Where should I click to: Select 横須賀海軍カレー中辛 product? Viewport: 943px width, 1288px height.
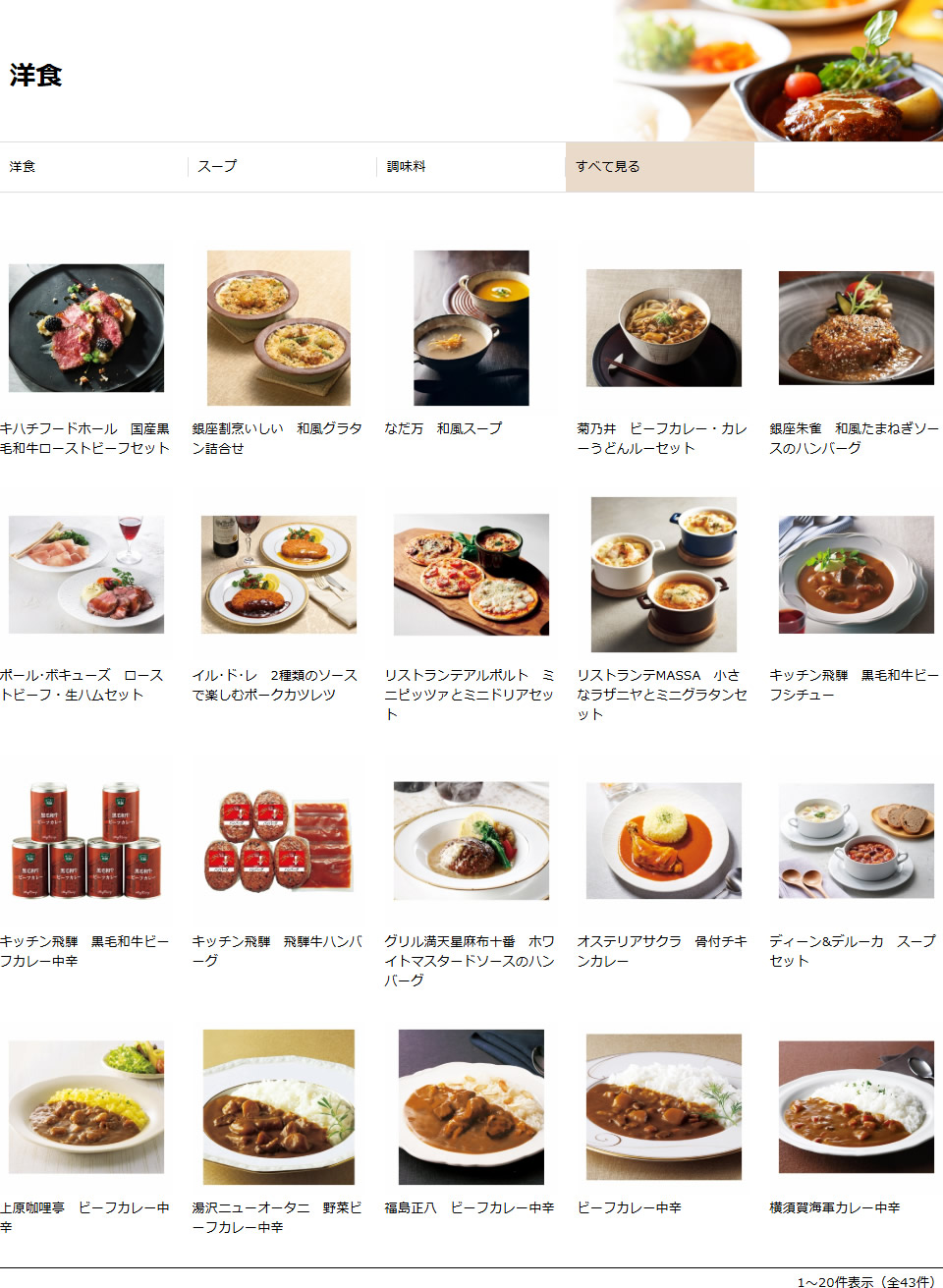[857, 1107]
